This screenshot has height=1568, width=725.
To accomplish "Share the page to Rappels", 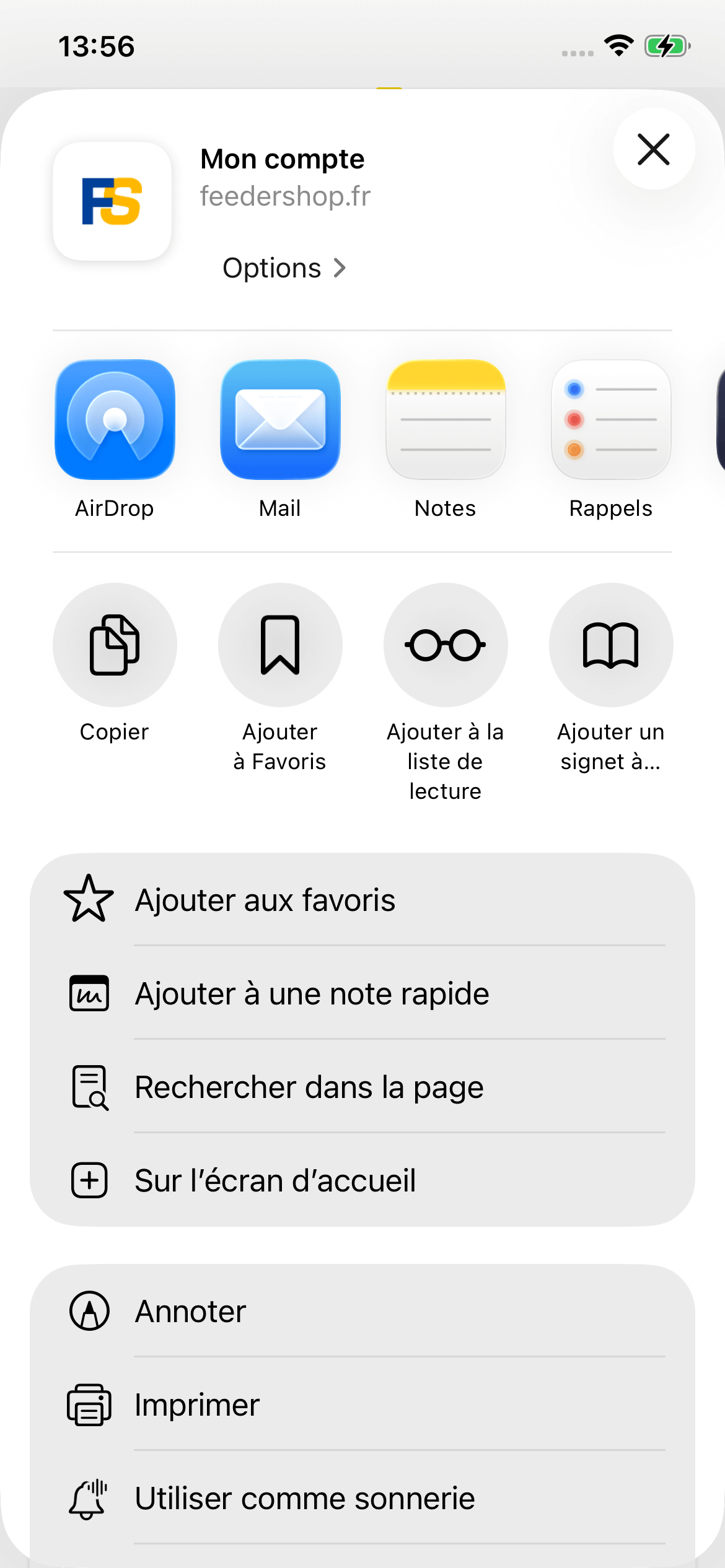I will (611, 420).
